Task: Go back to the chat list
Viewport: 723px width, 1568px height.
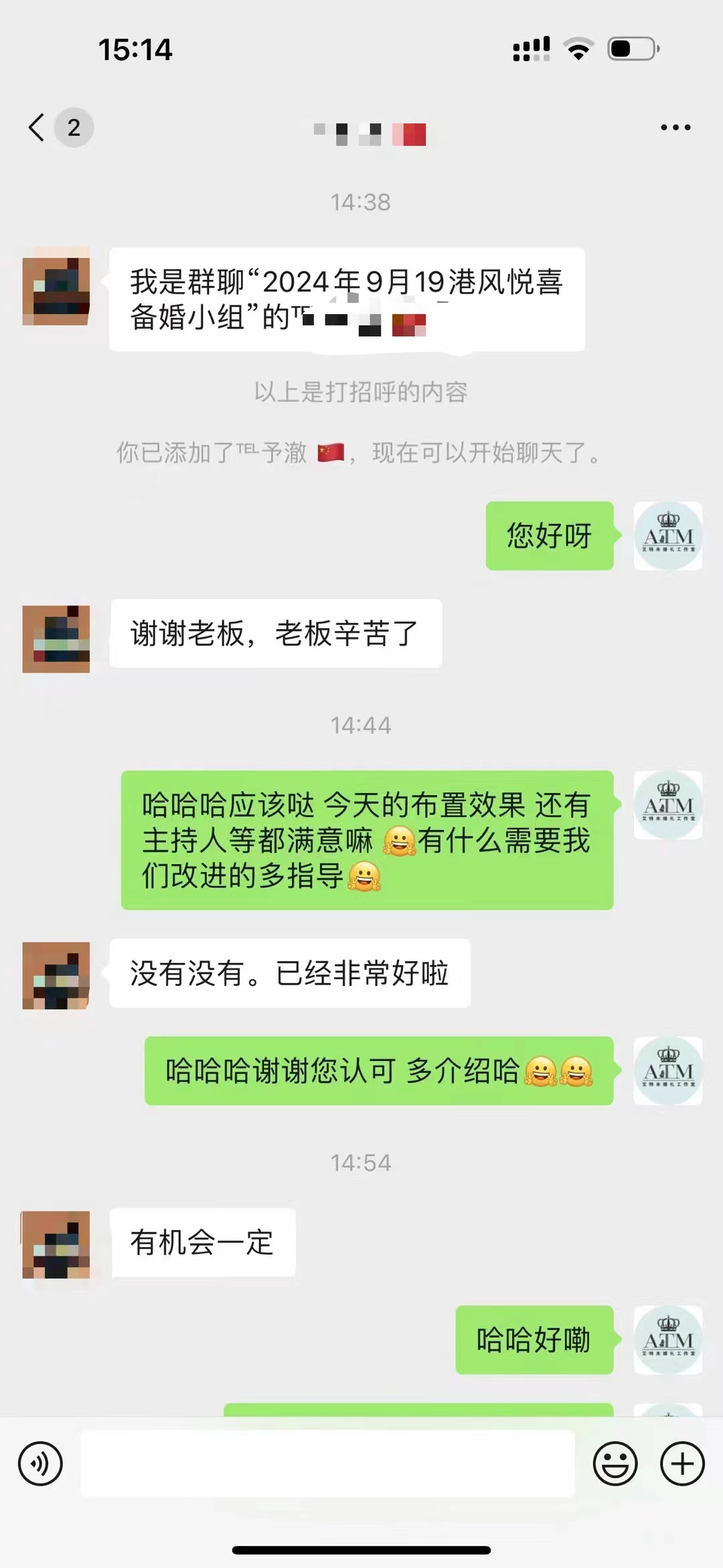Action: point(37,127)
